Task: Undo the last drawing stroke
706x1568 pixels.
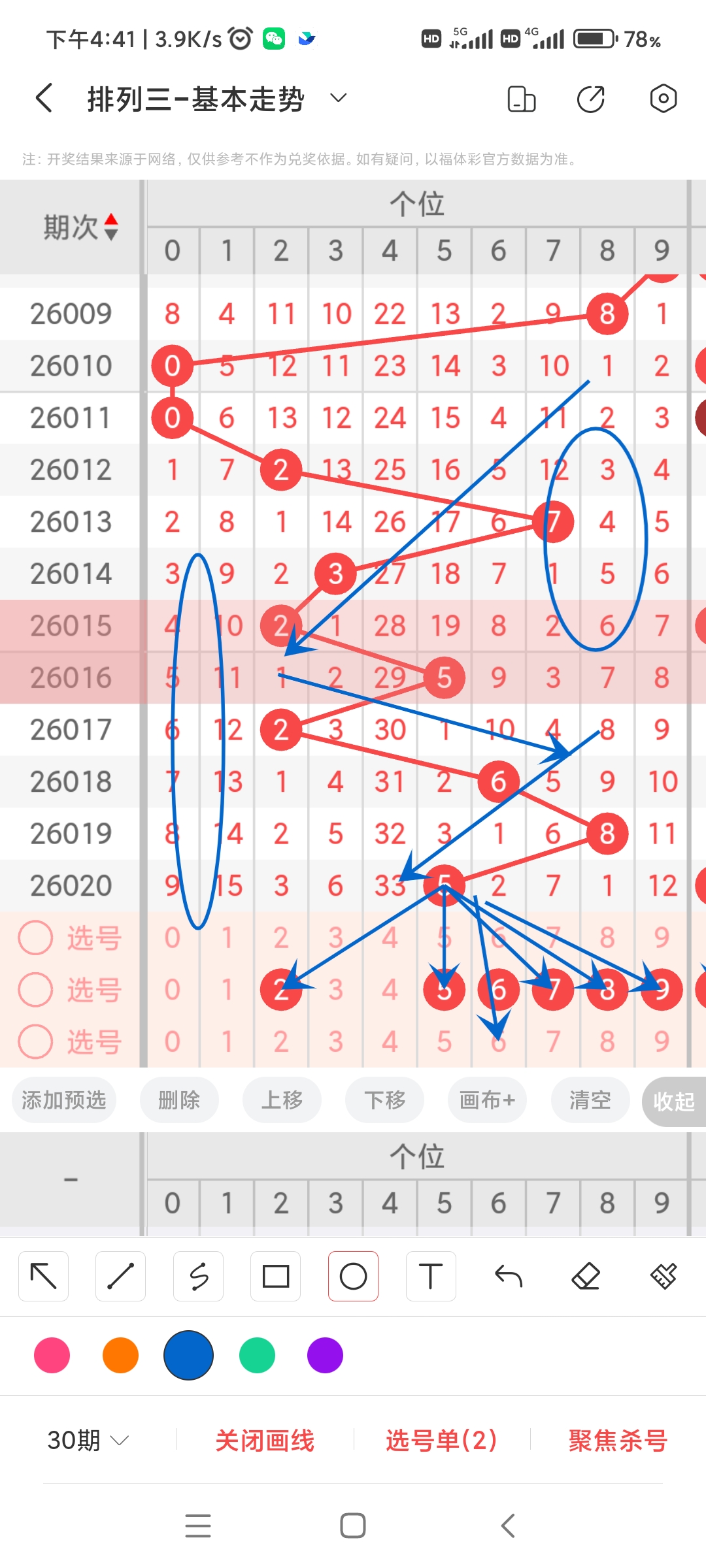Action: (x=509, y=1275)
